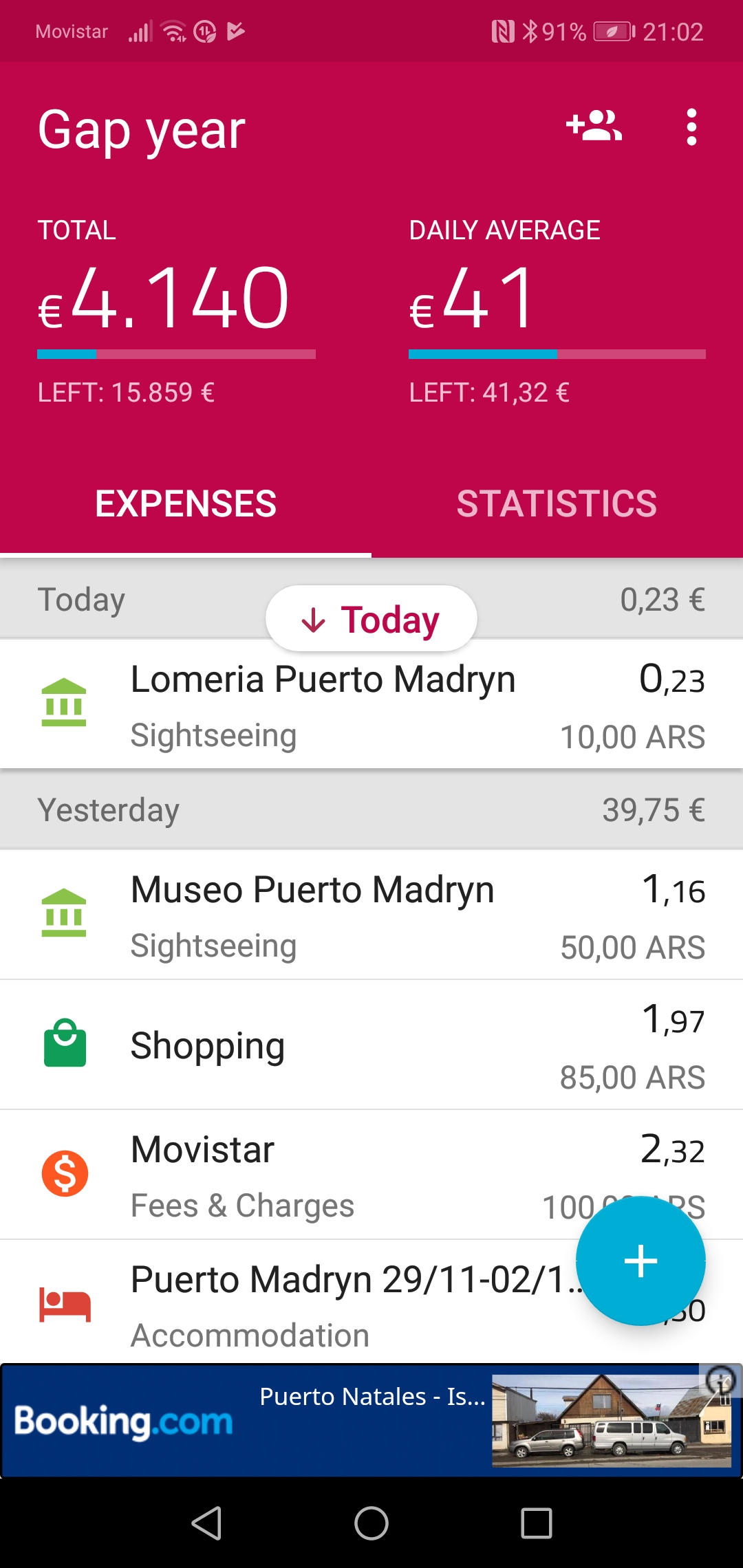Open the Lomeria Puerto Madryn expense
Screen dimensions: 743x1568
tap(371, 704)
